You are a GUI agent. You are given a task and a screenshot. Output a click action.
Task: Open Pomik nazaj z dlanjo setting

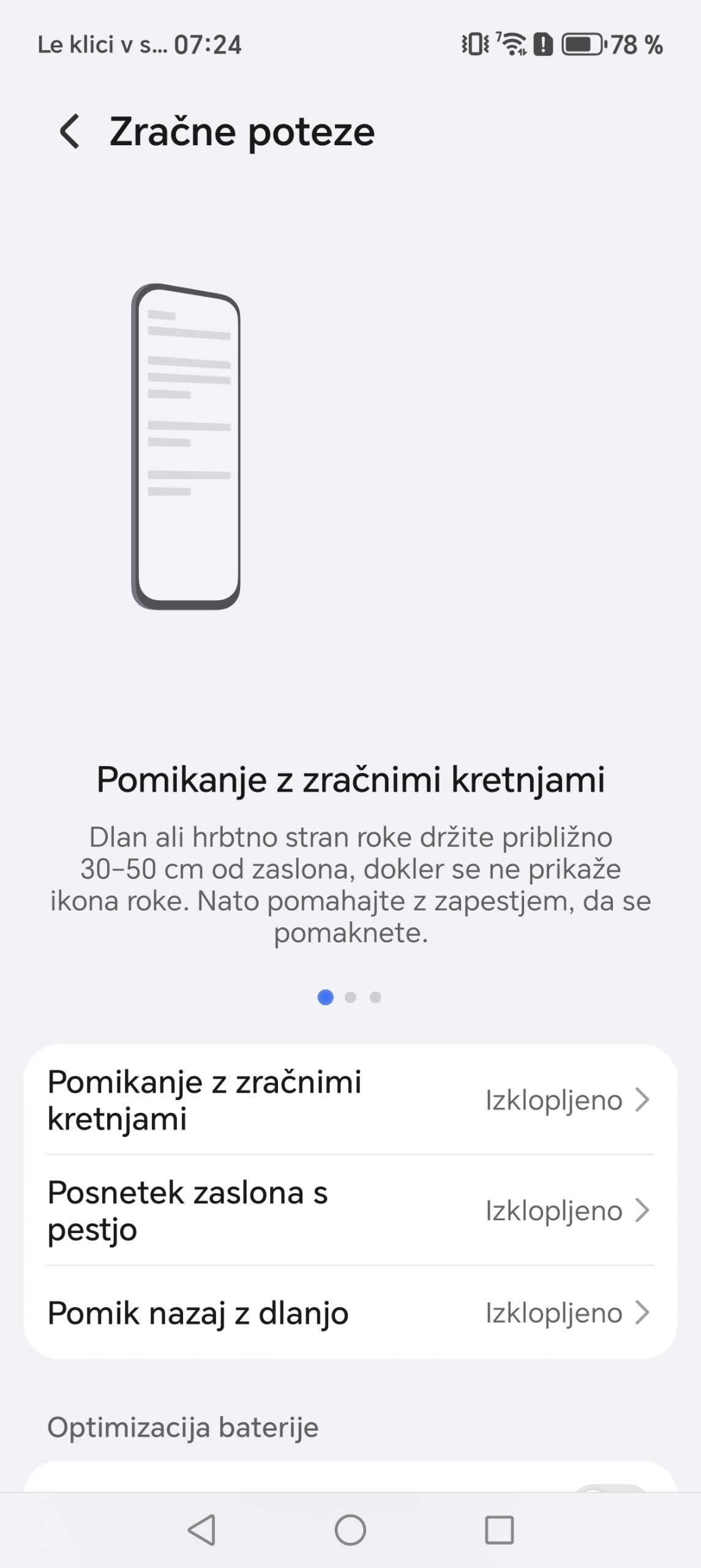[350, 1313]
